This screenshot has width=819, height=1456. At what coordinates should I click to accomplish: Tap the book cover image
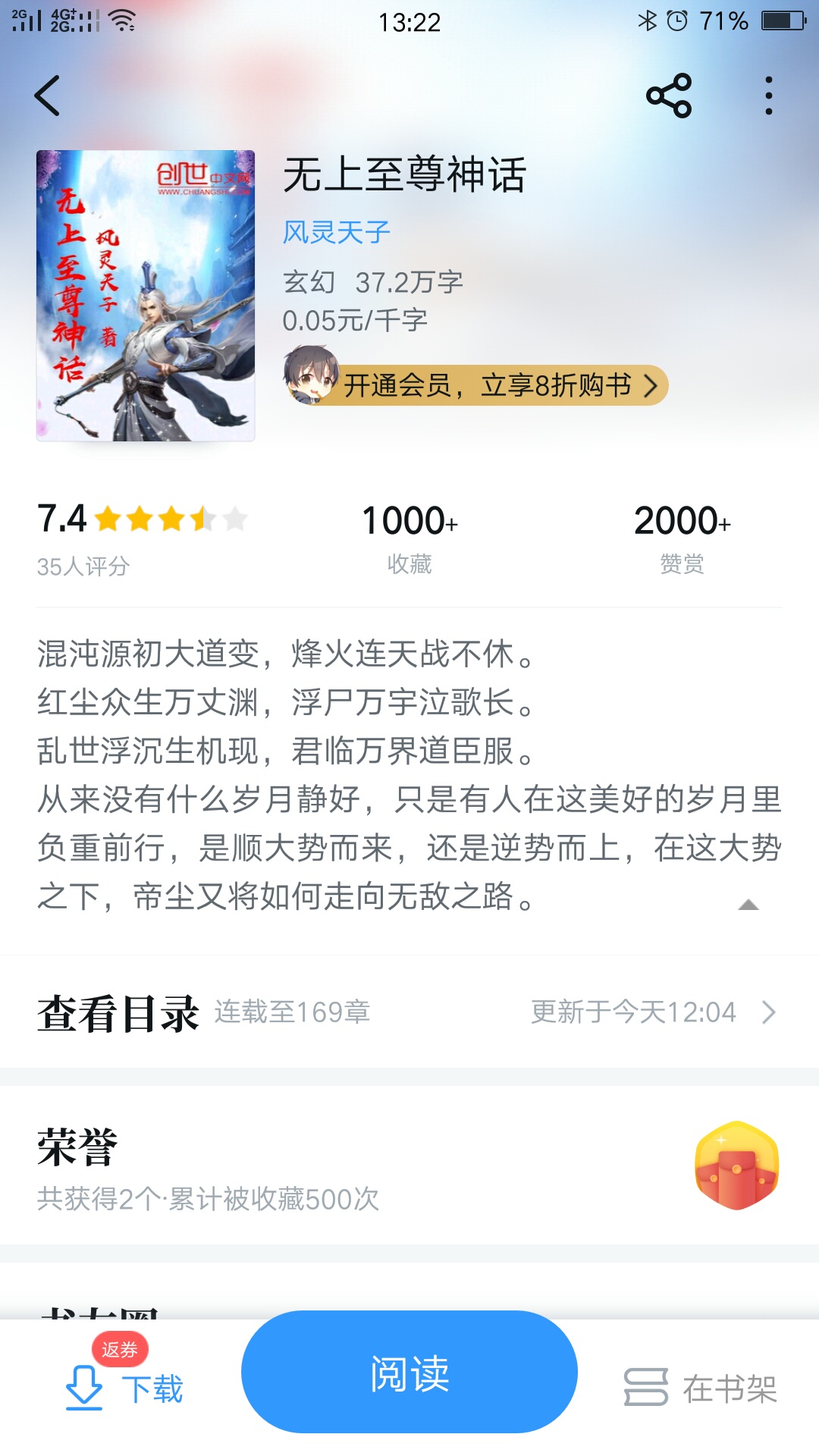(146, 296)
